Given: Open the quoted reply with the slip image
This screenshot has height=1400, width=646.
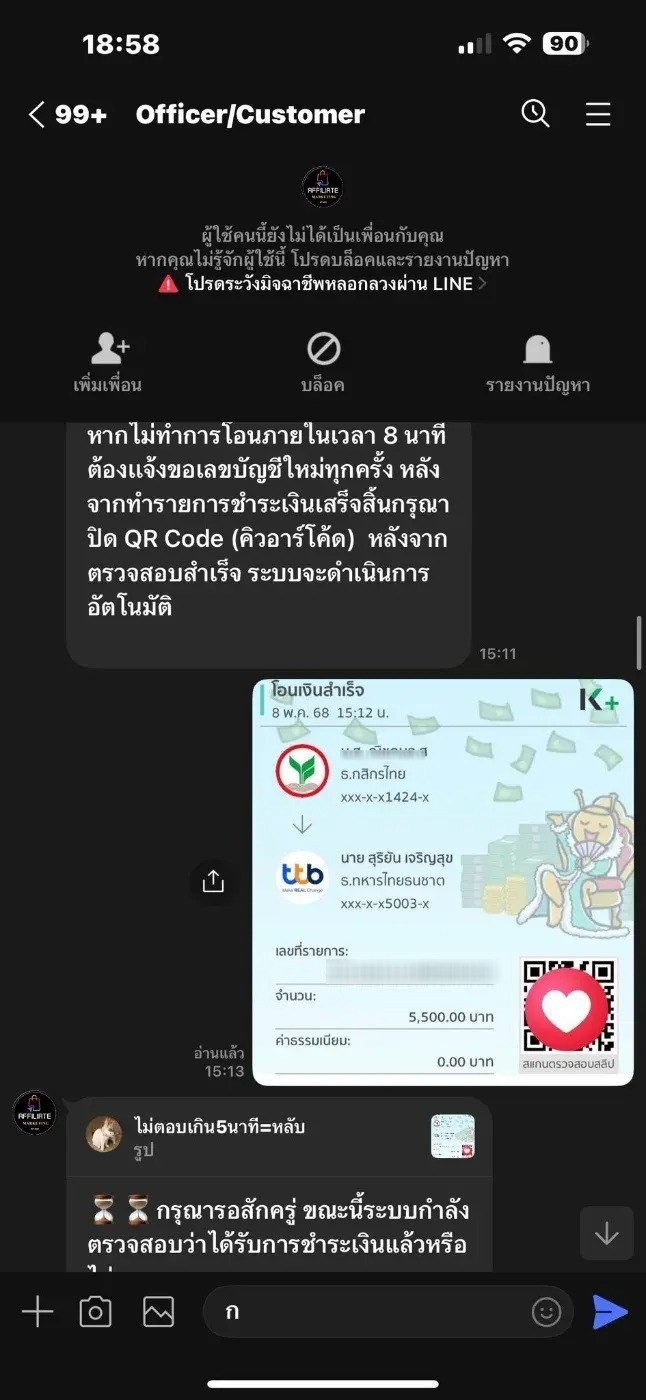Looking at the screenshot, I should [280, 1137].
